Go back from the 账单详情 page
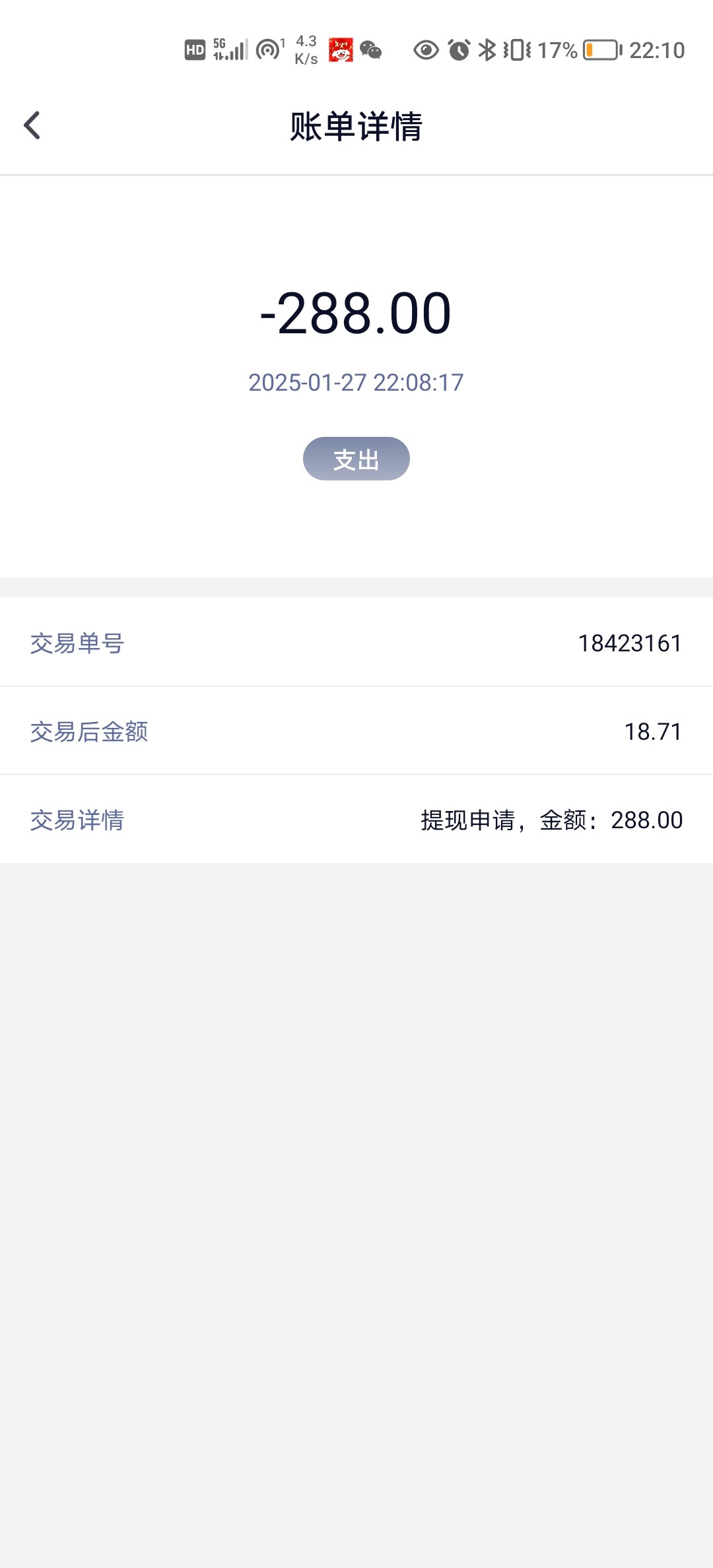The image size is (713, 1568). point(32,125)
